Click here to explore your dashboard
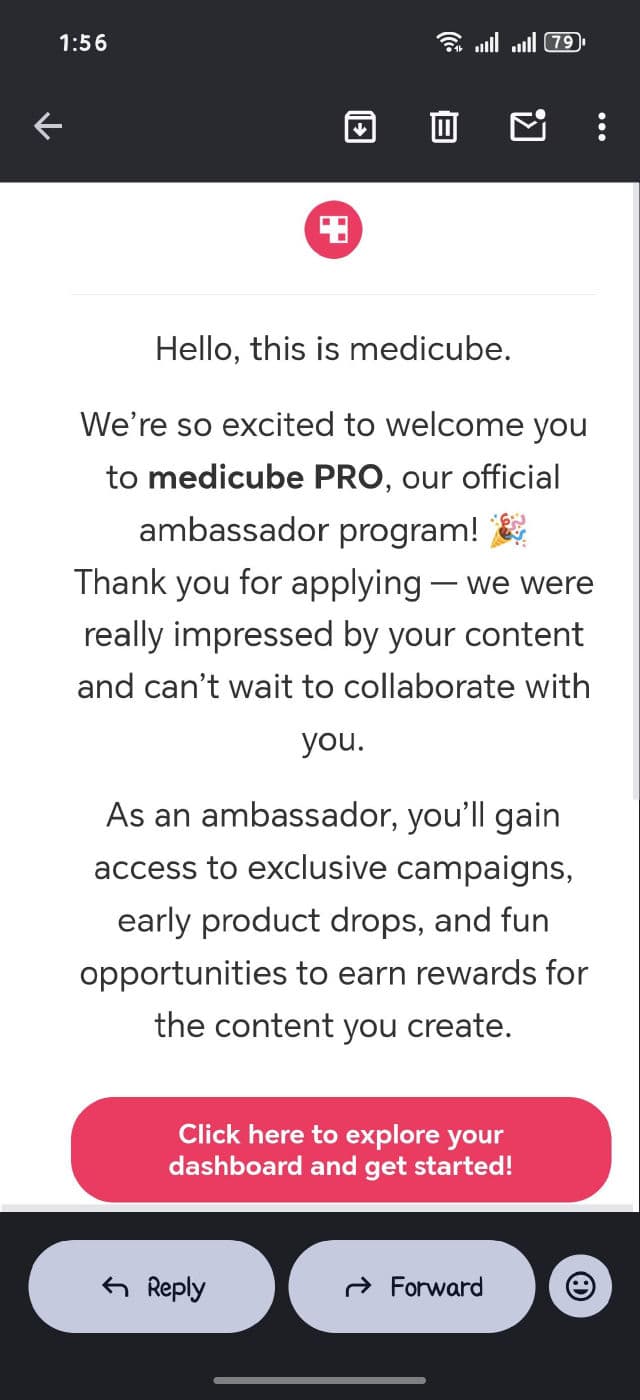Viewport: 640px width, 1400px height. [340, 1150]
